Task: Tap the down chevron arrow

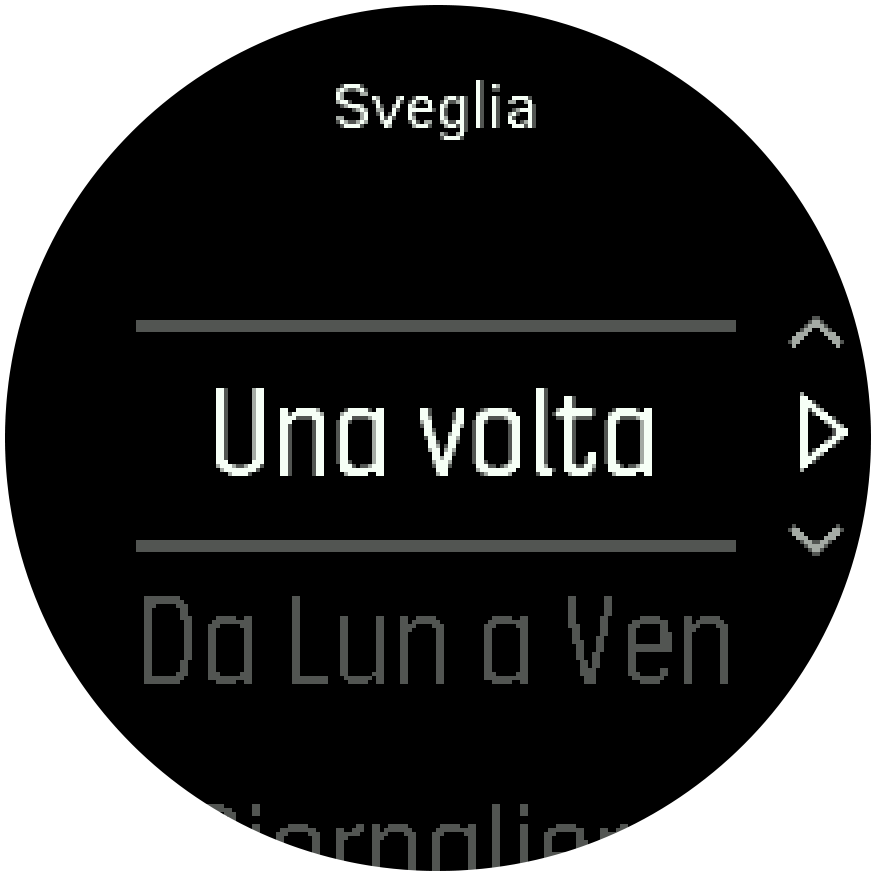Action: (816, 540)
